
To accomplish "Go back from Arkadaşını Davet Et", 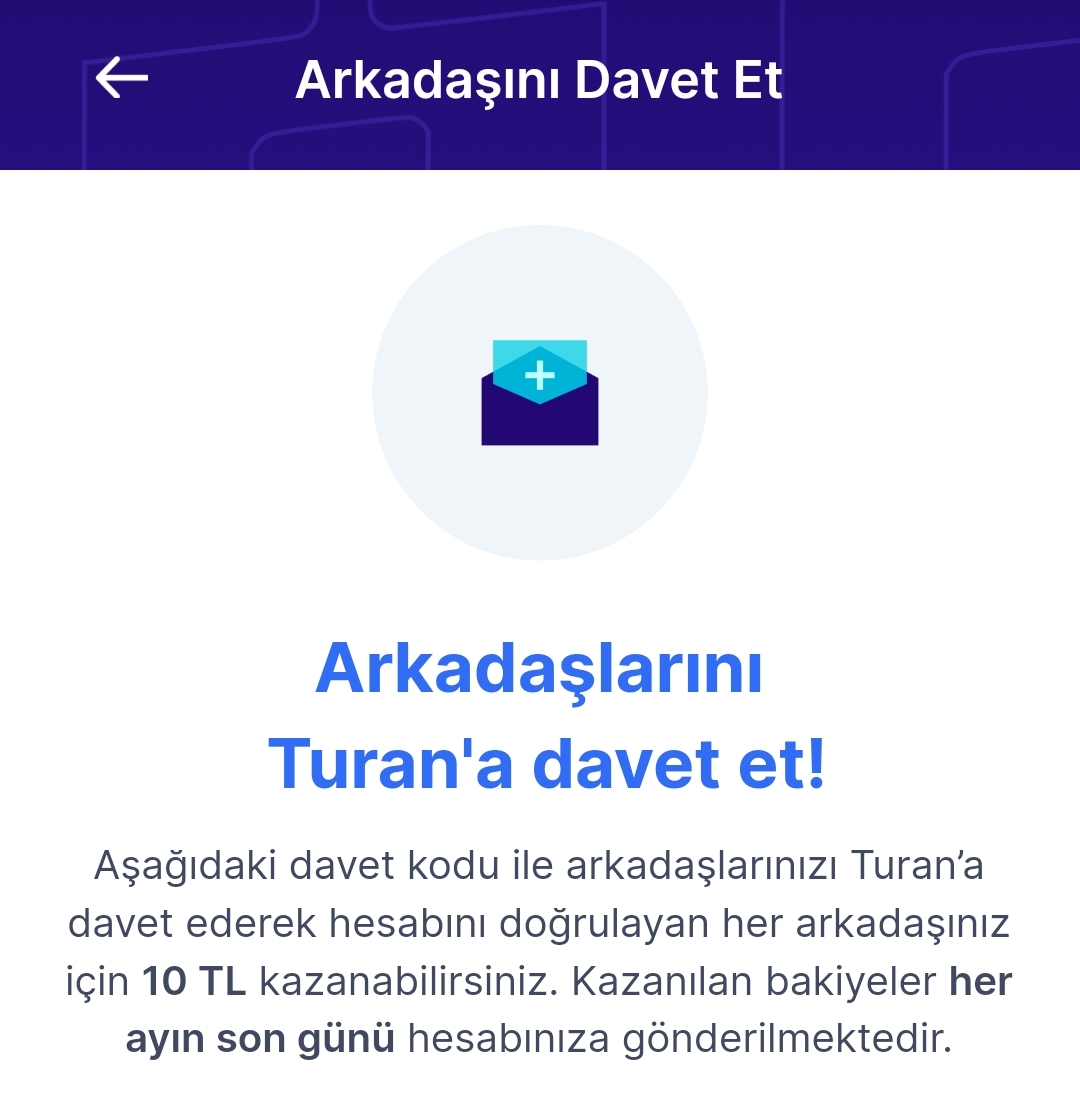I will [121, 77].
